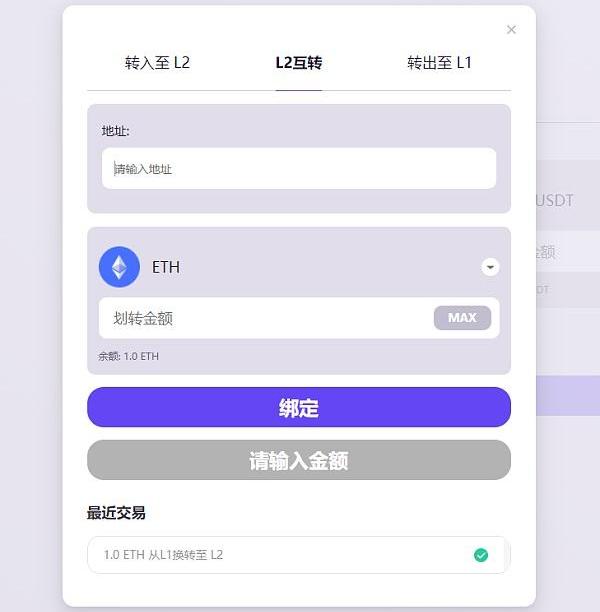Close the transfer dialog
600x612 pixels.
click(512, 30)
